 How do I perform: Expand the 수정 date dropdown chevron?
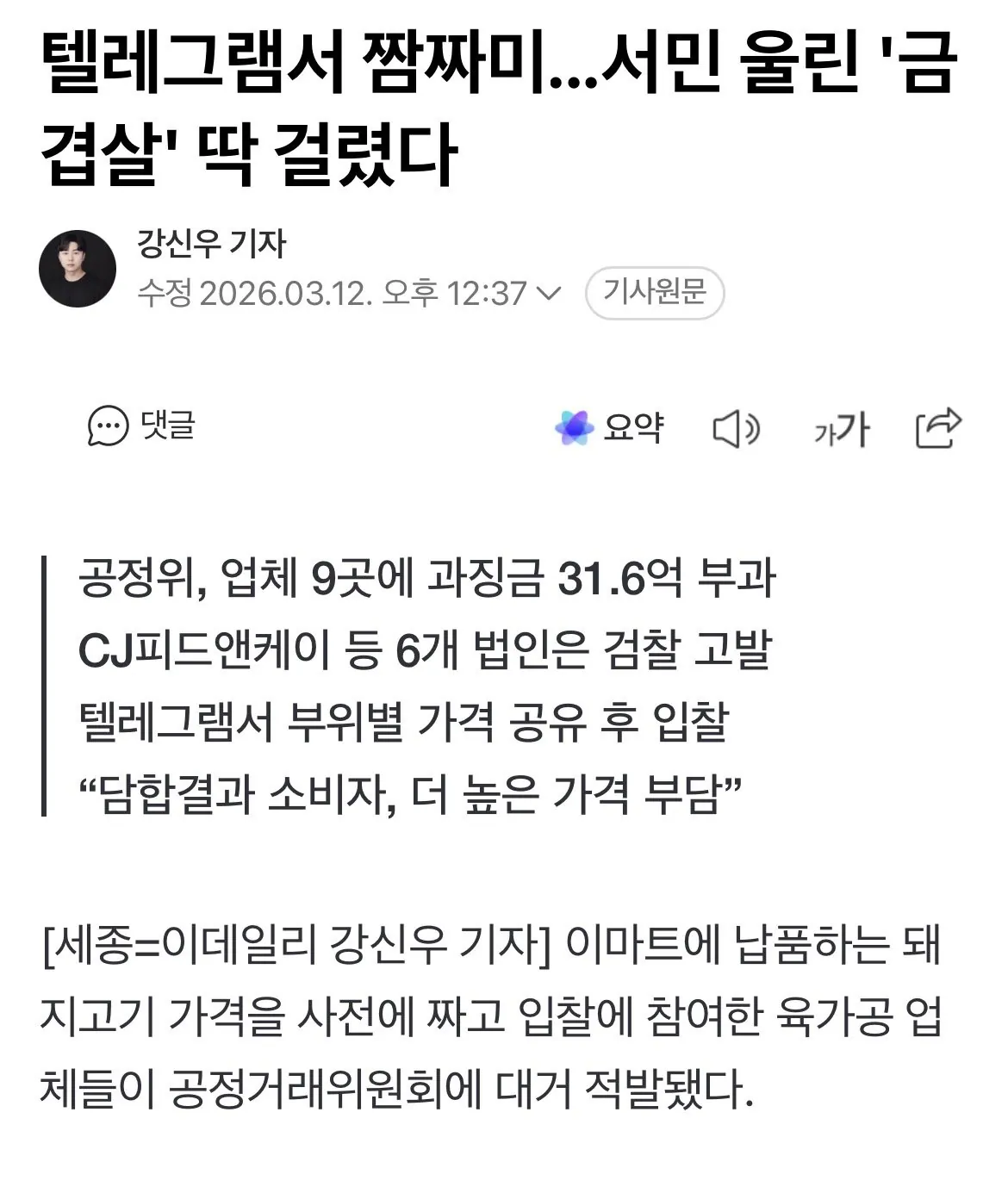(549, 294)
